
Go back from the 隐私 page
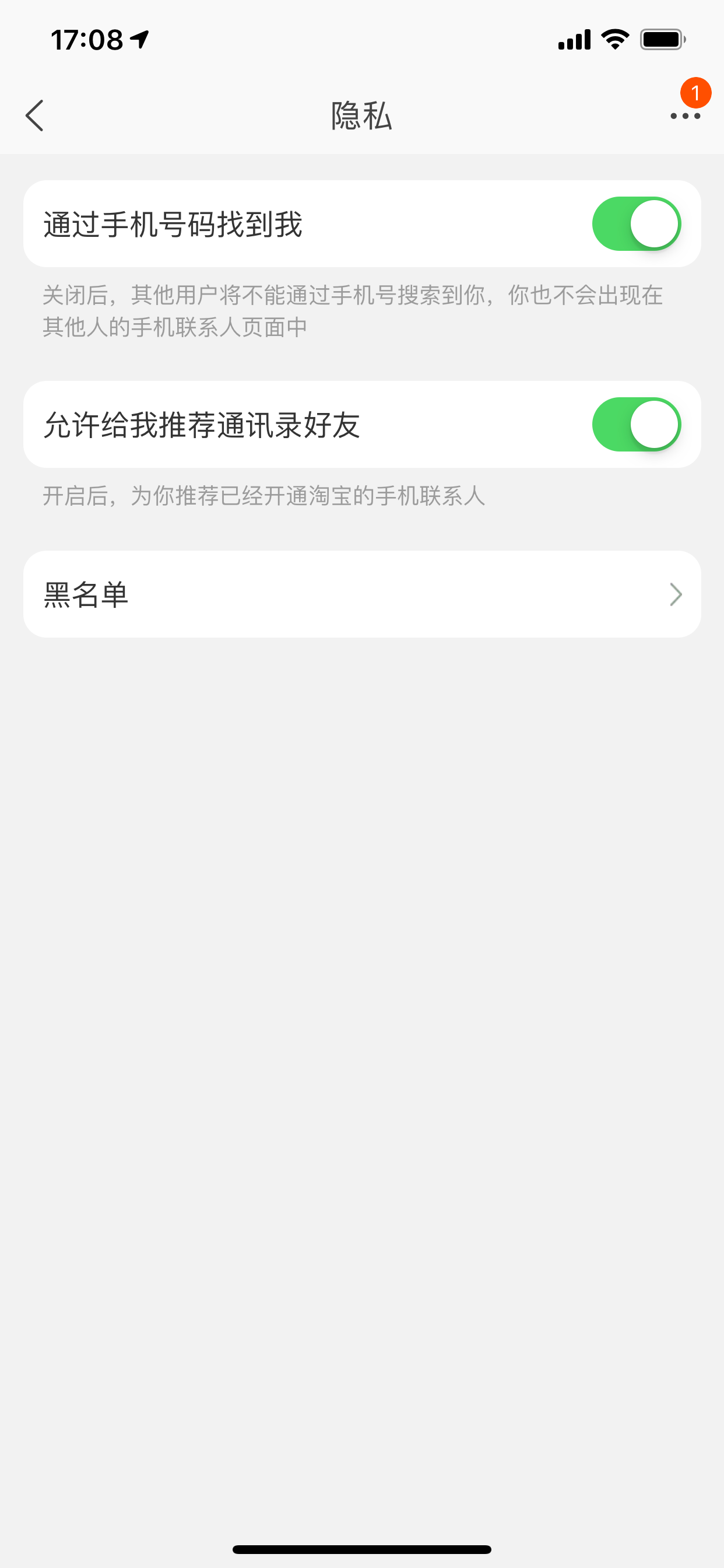[34, 116]
